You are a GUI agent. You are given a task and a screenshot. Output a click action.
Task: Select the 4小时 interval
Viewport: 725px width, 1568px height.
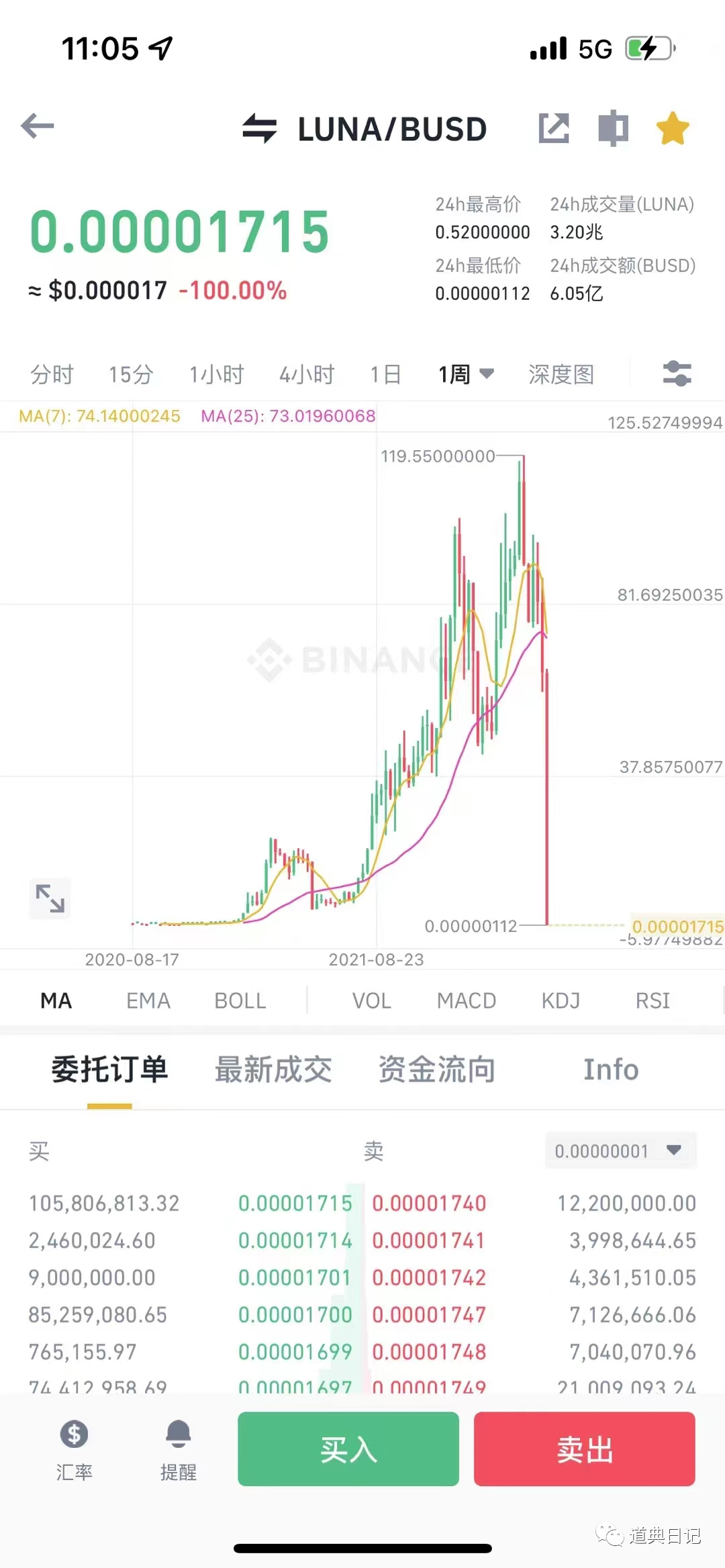[x=307, y=374]
